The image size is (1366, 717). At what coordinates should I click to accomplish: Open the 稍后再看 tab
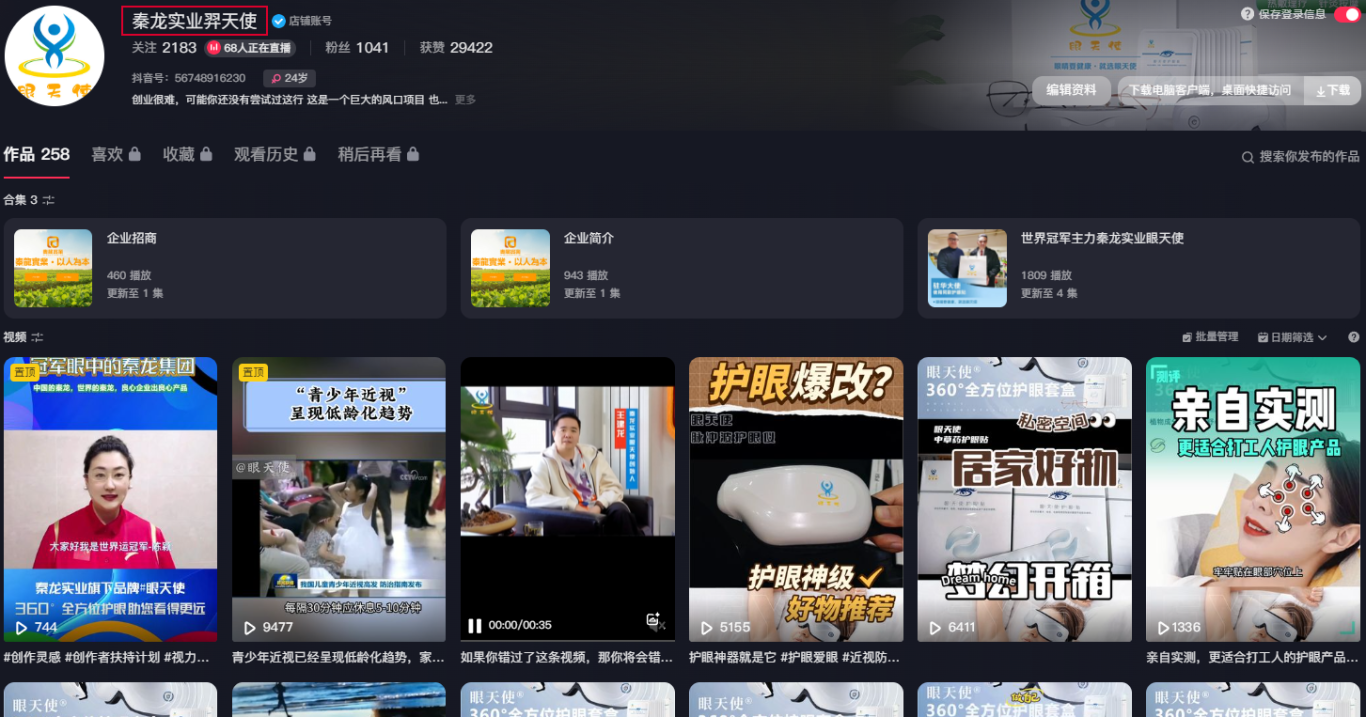click(377, 154)
